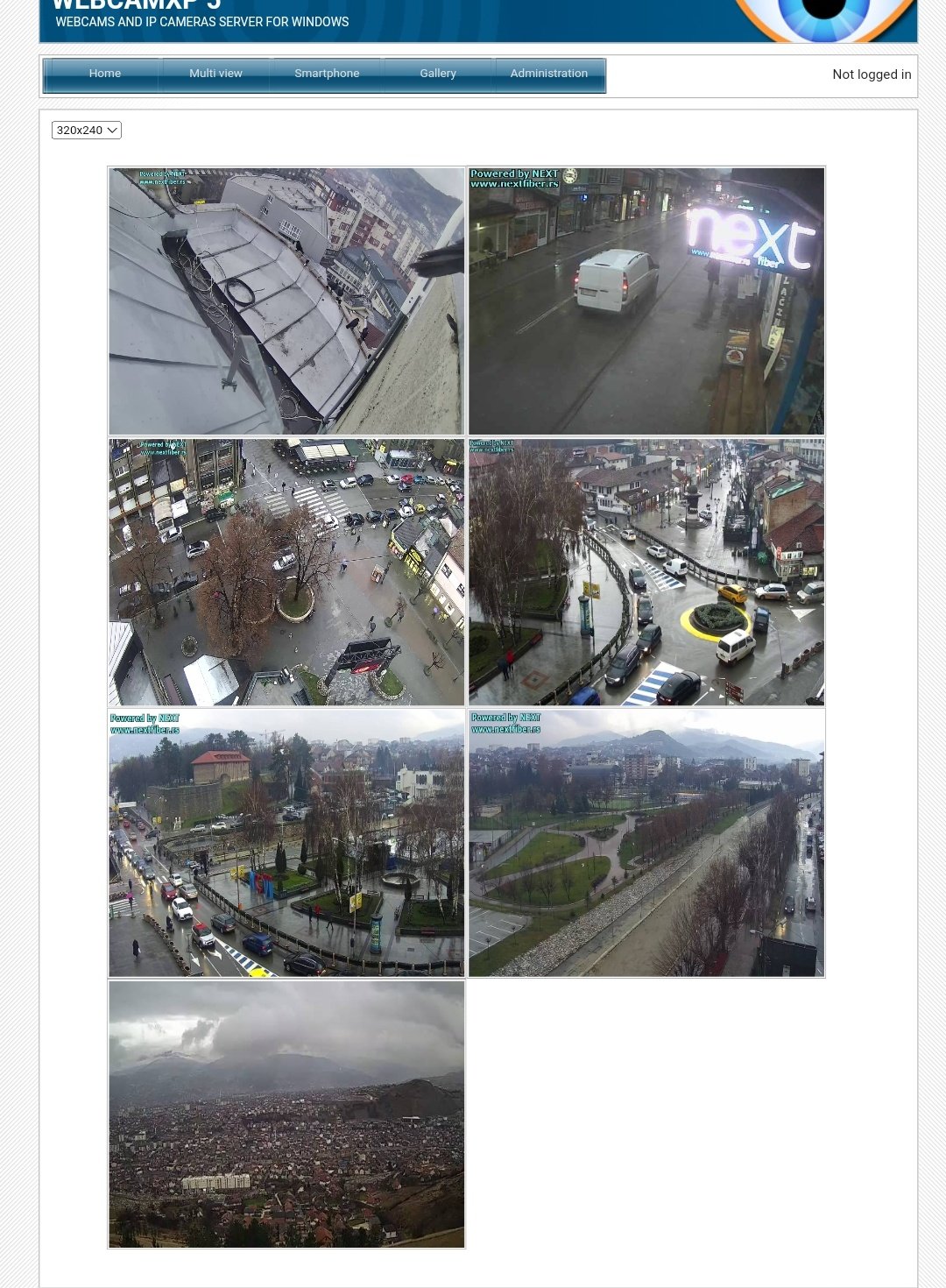This screenshot has height=1288, width=946.
Task: Open the park and river camera feed
Action: coord(646,843)
